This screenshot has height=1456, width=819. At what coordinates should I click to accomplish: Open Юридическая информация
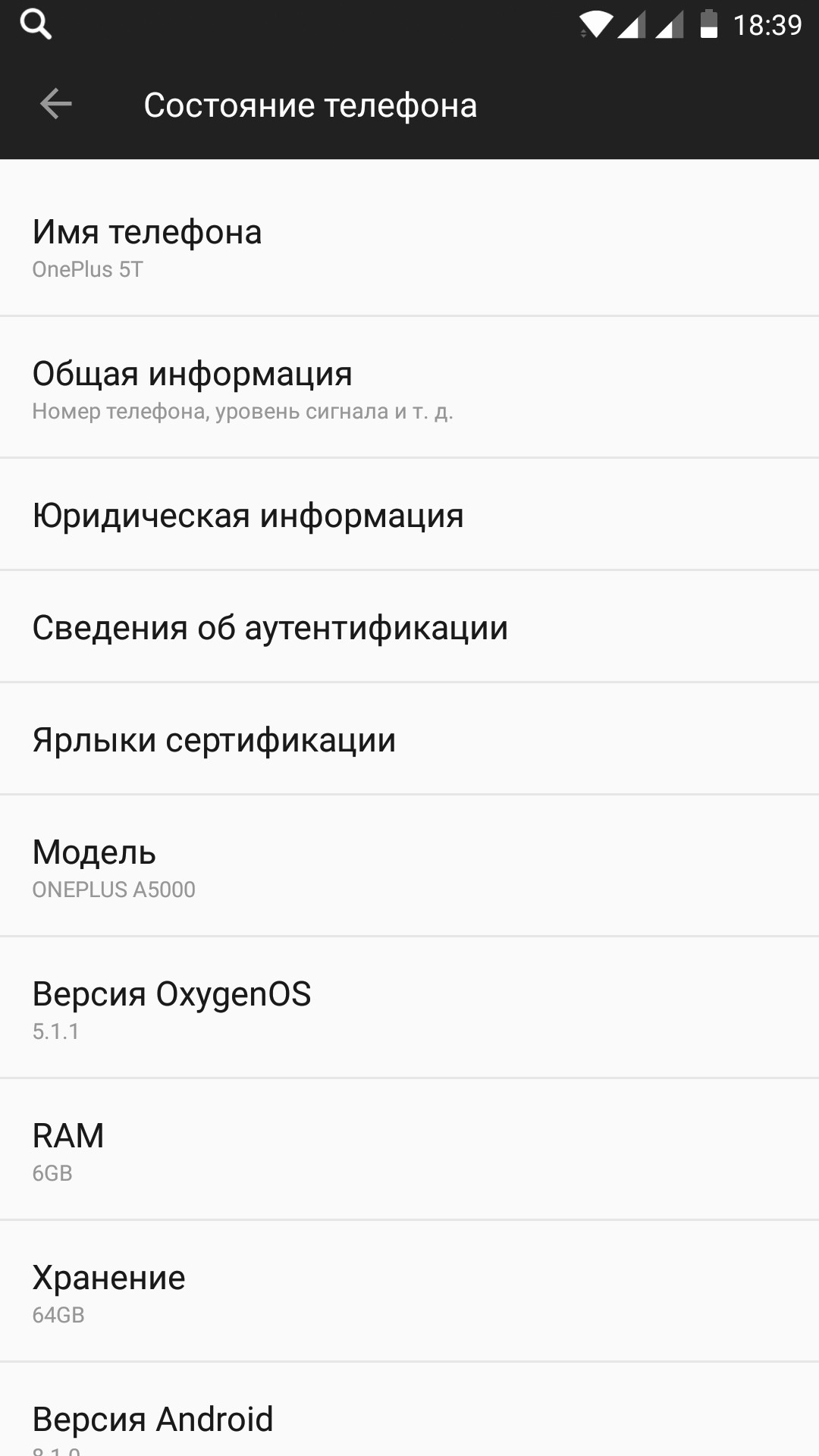tap(409, 514)
